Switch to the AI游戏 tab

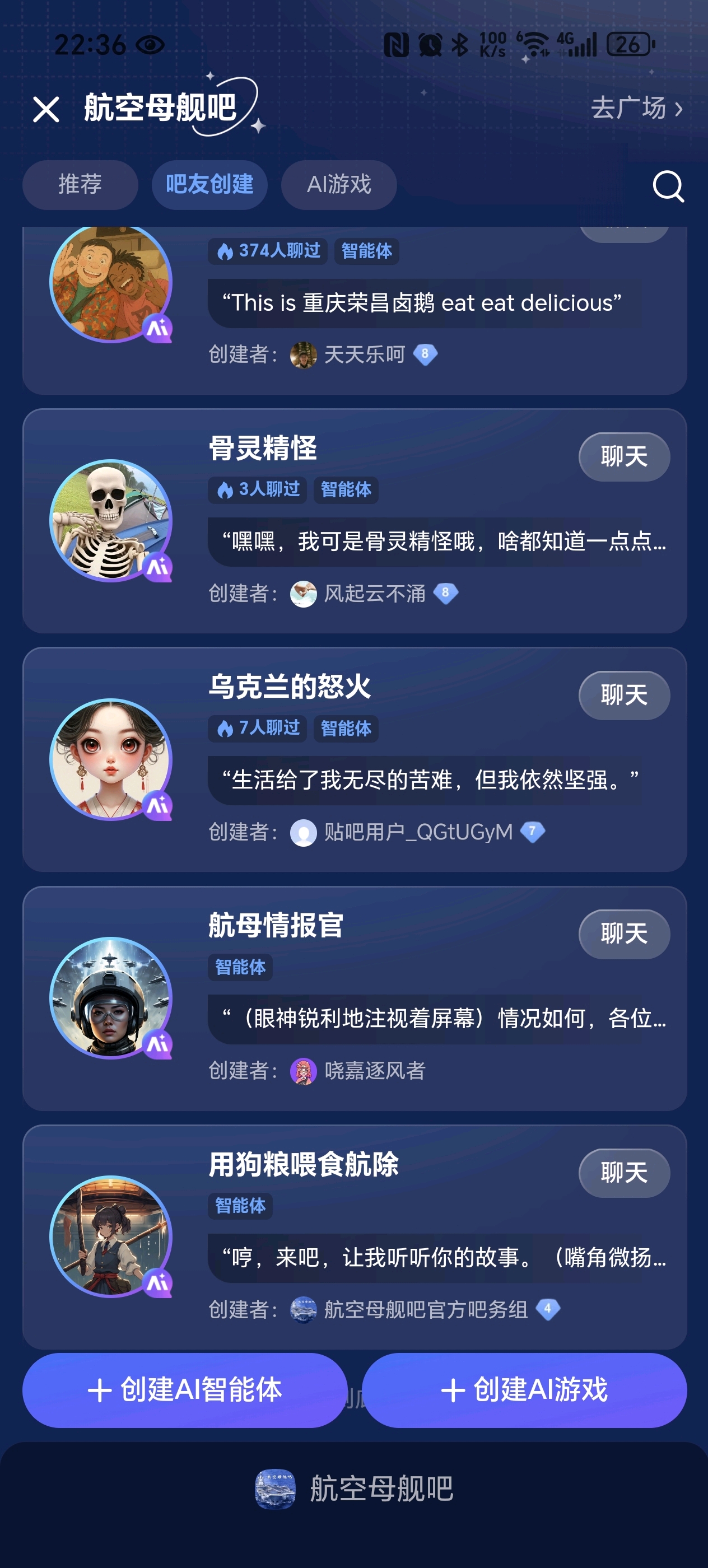[x=338, y=184]
